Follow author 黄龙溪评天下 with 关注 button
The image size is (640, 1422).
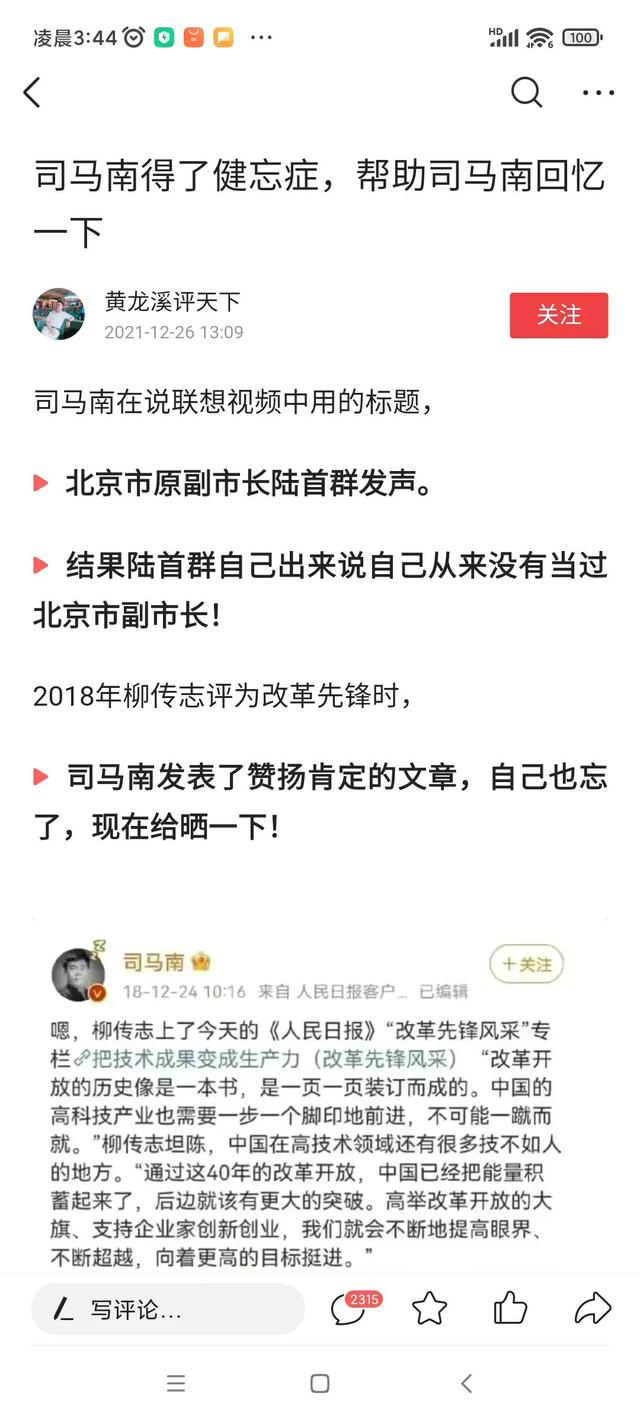coord(558,315)
